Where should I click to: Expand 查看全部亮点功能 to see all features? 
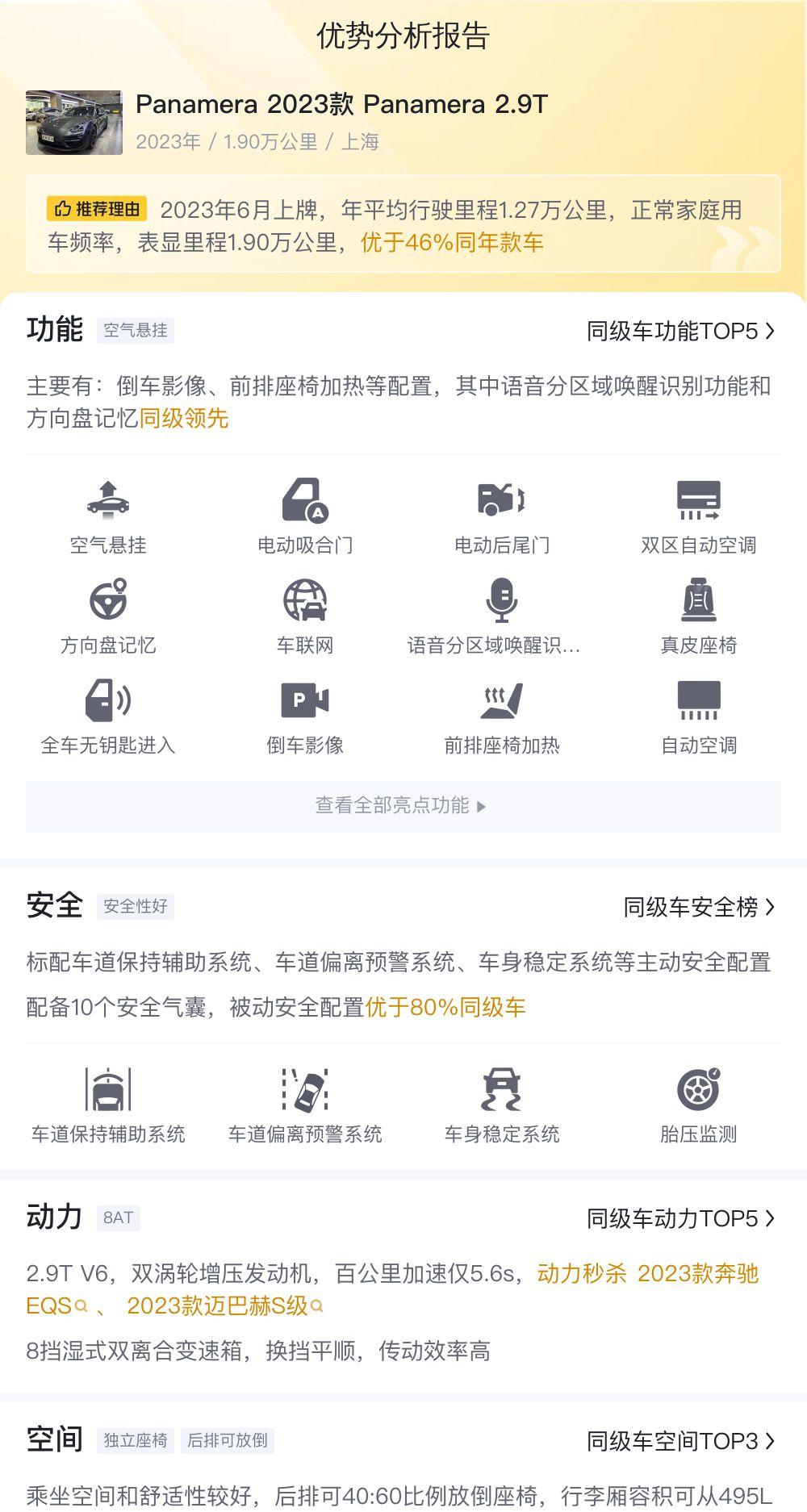[x=403, y=806]
